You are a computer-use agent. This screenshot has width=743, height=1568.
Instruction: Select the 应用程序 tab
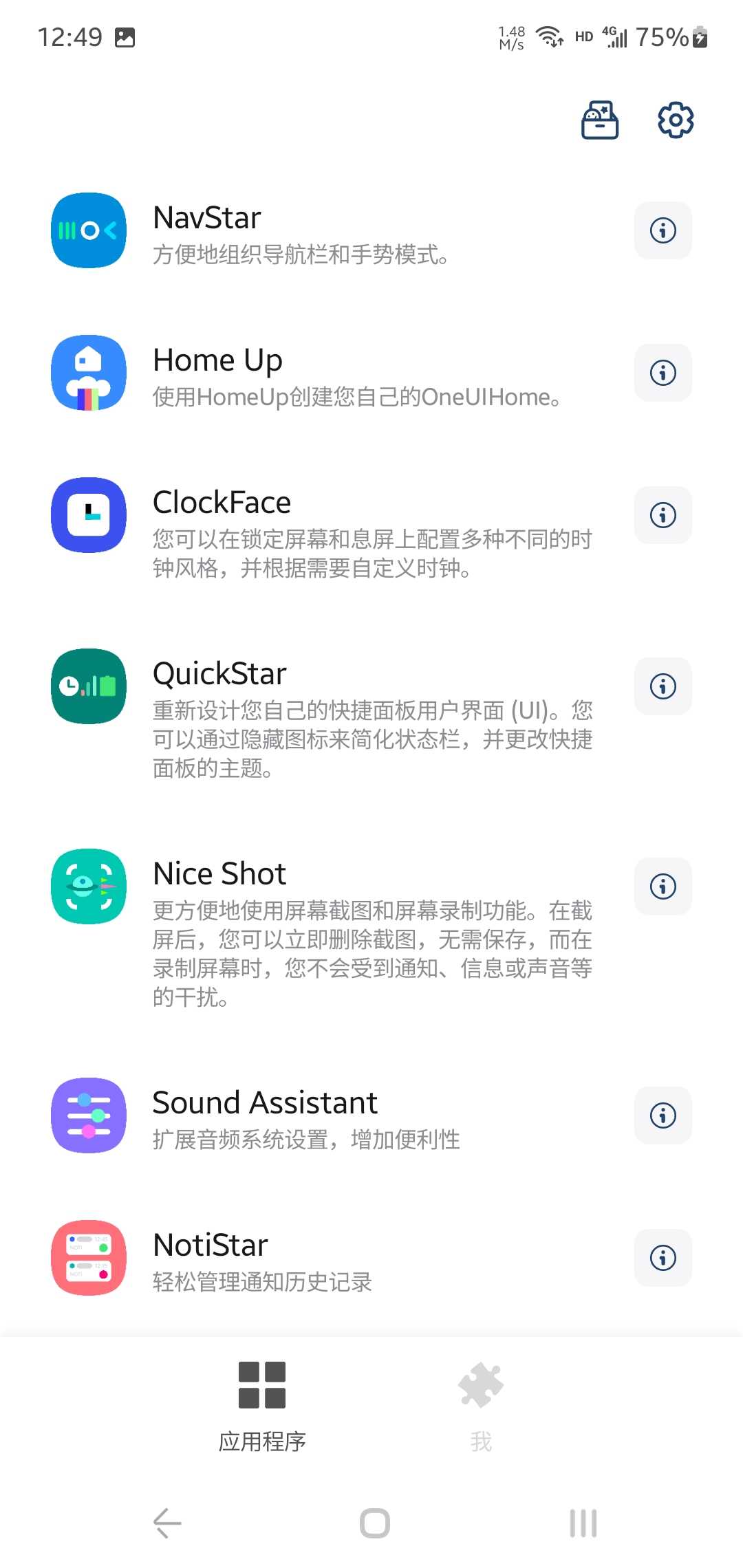pyautogui.click(x=262, y=1404)
